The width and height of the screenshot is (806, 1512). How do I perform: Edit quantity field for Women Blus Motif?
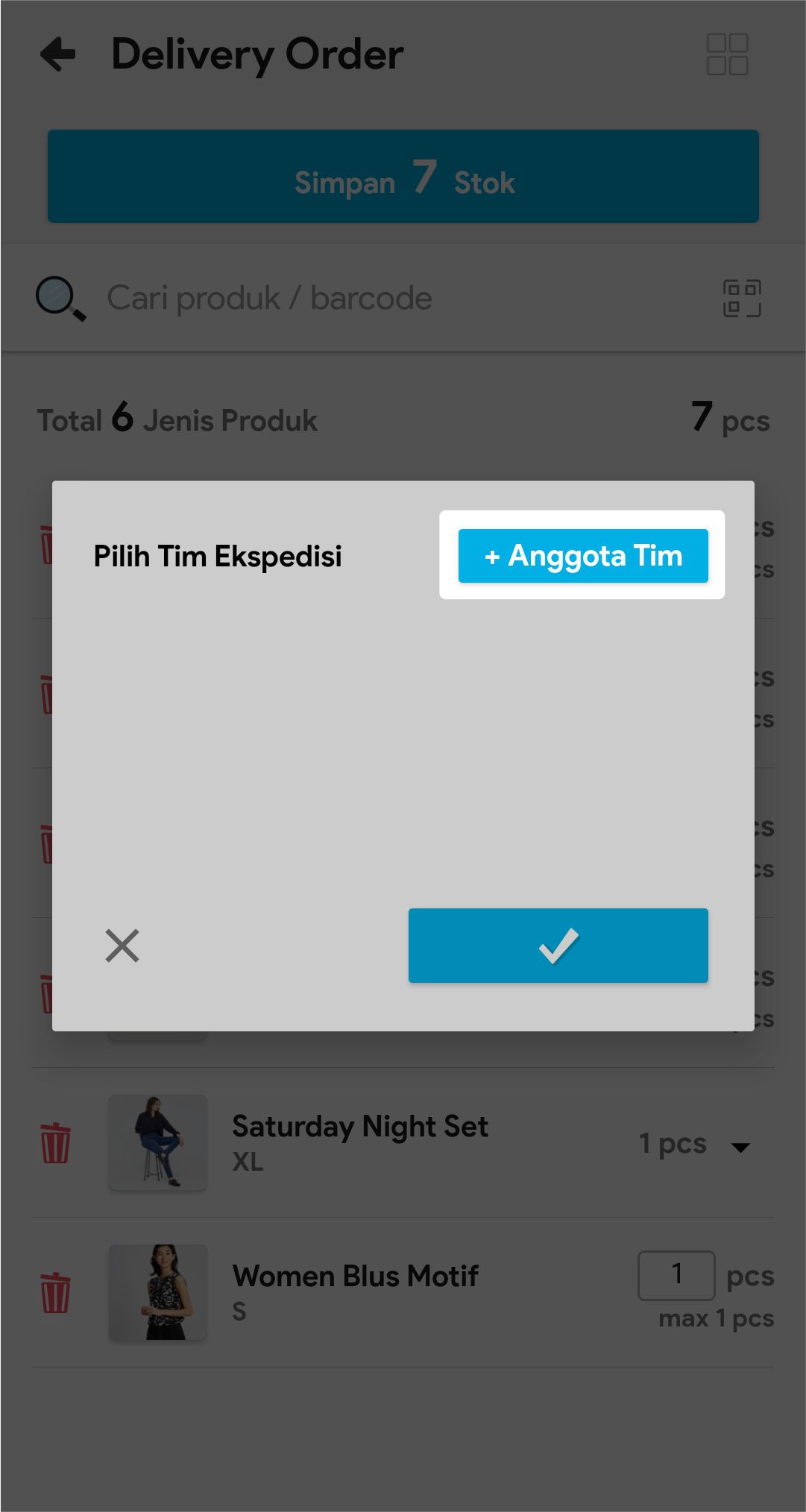tap(676, 1275)
